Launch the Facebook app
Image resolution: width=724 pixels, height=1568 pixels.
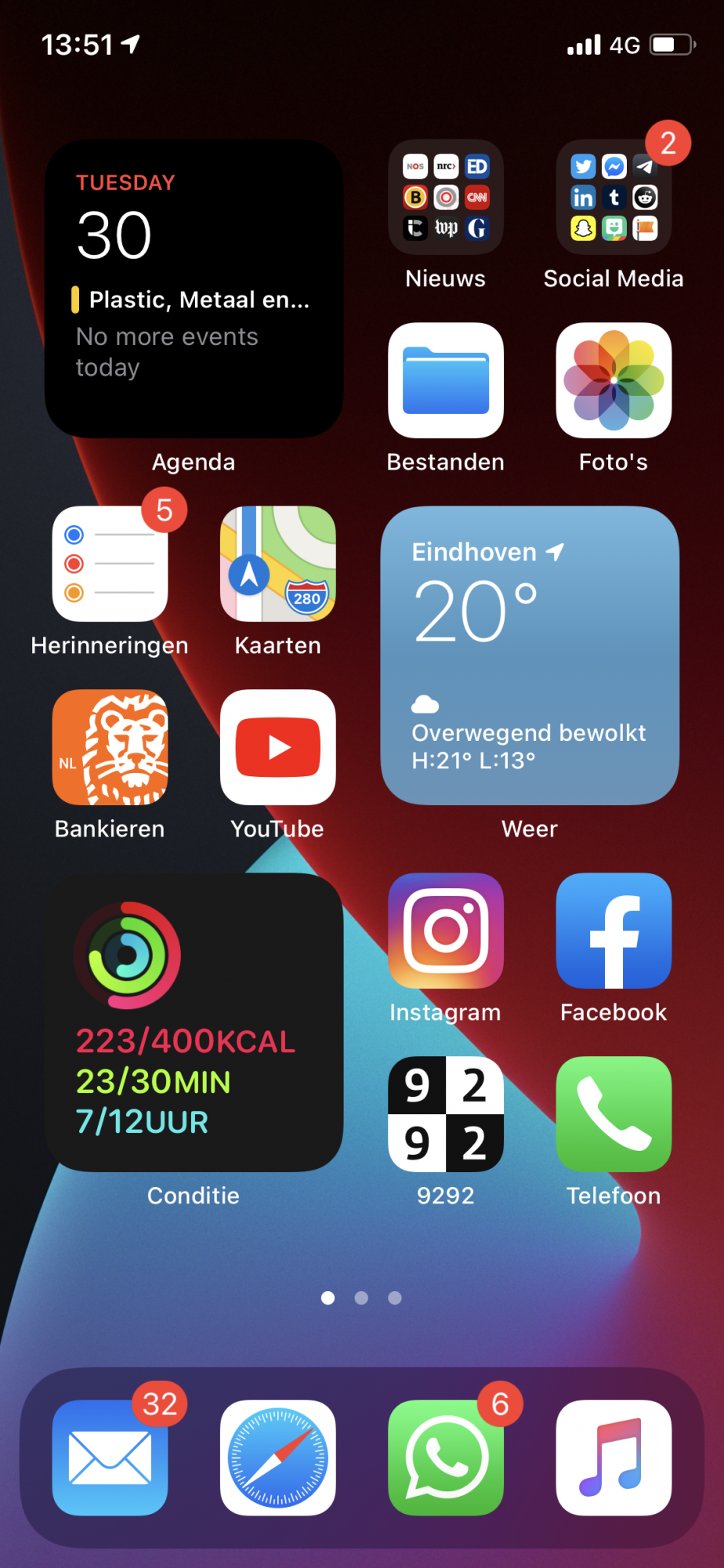[614, 931]
